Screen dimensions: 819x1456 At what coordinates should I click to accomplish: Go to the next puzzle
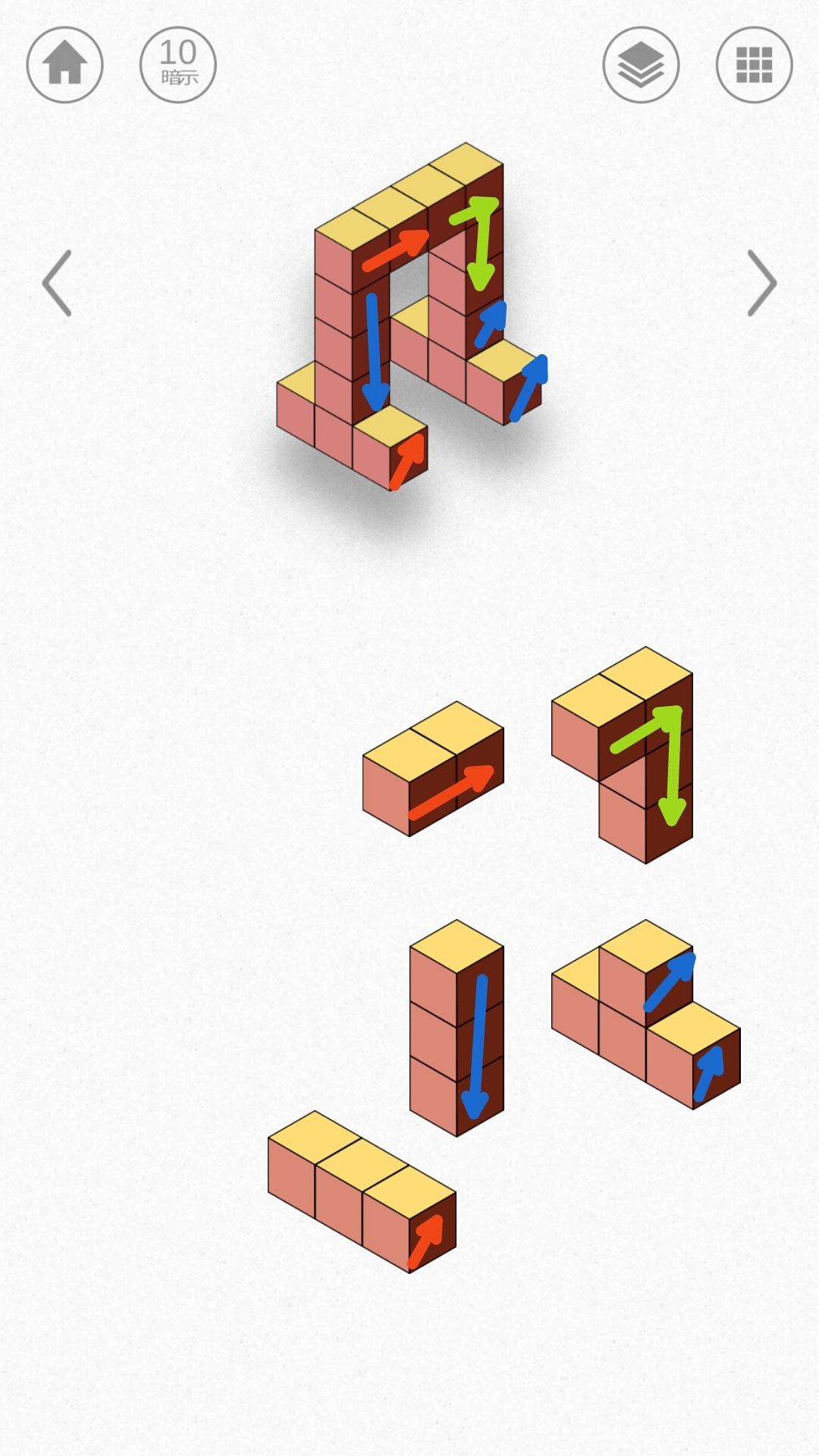(761, 283)
